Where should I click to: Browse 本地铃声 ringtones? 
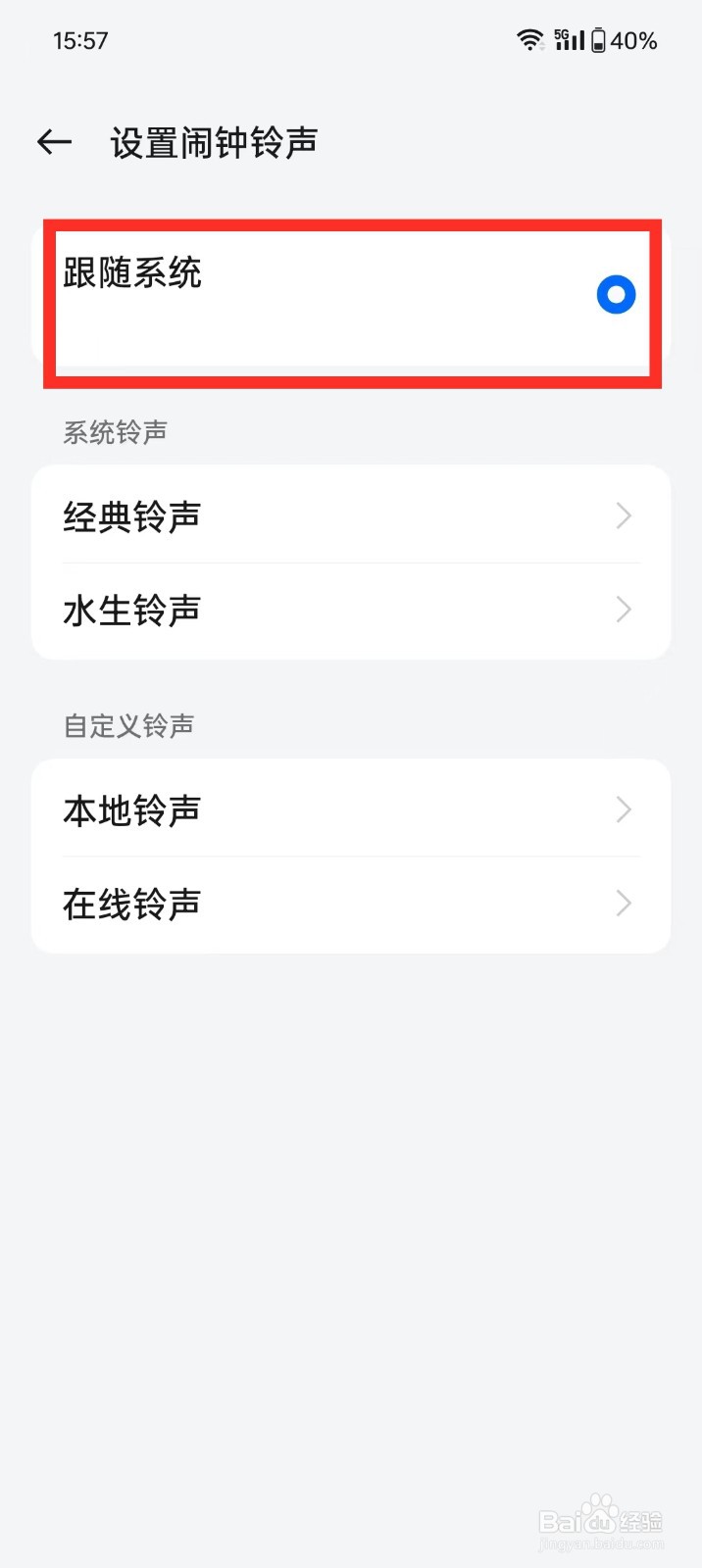pyautogui.click(x=351, y=809)
